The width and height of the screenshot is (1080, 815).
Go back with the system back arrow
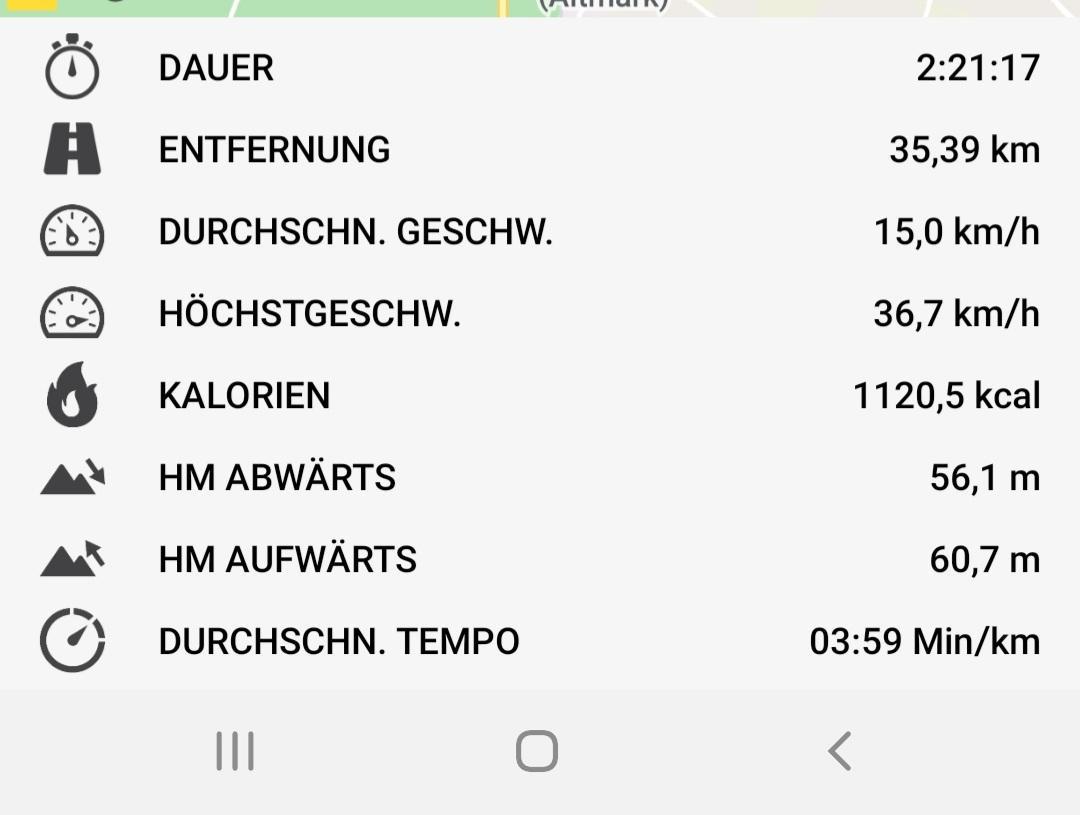click(839, 751)
